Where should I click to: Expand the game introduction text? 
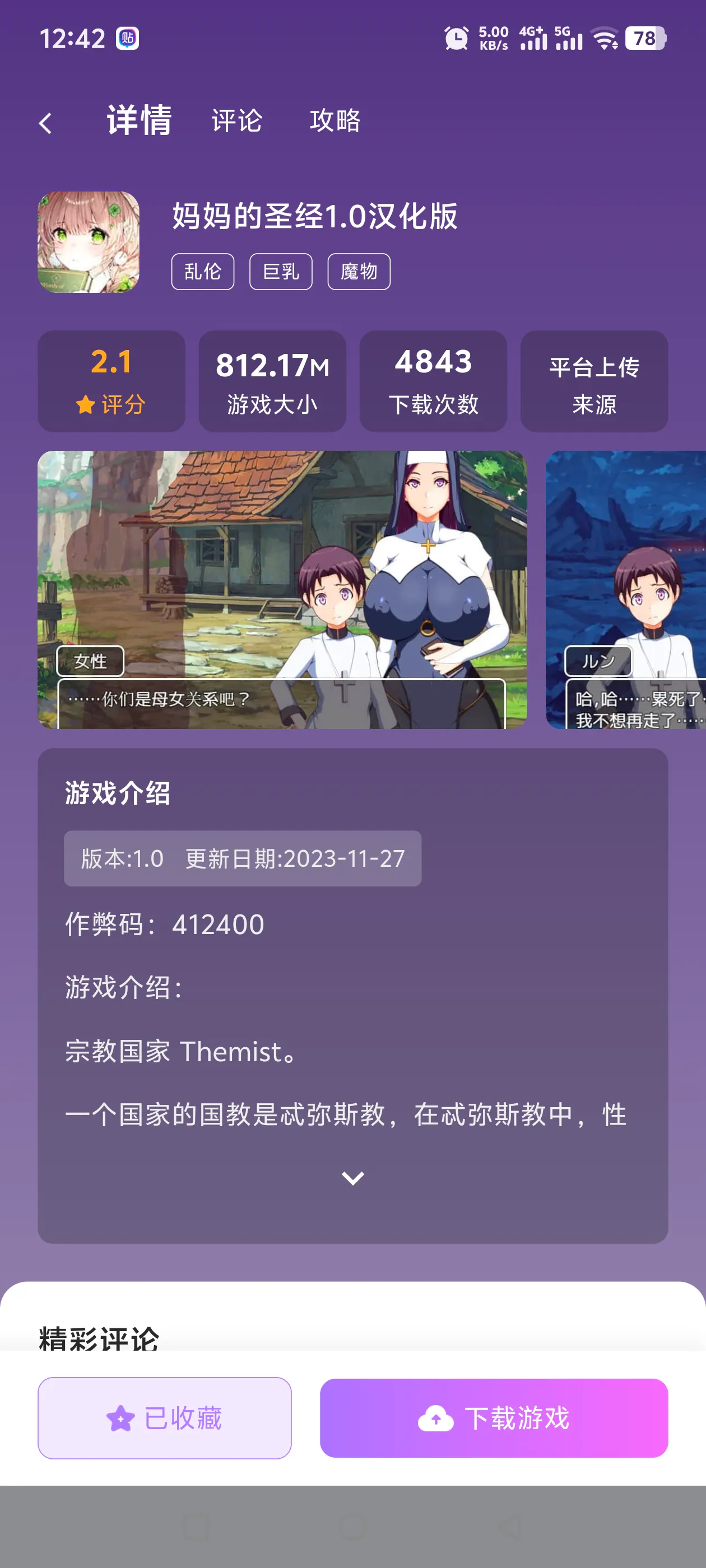352,1178
